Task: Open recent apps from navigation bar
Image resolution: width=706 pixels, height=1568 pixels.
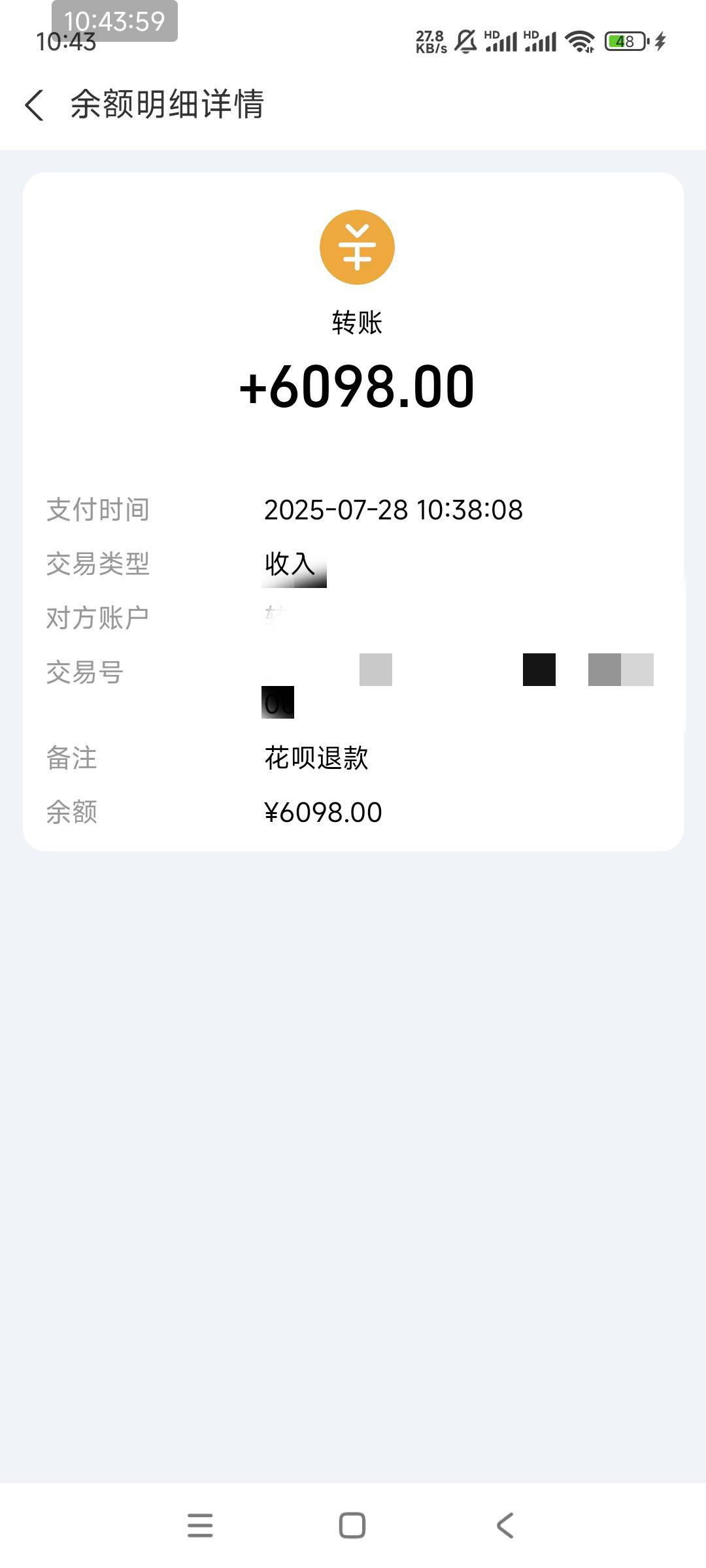Action: click(200, 1526)
